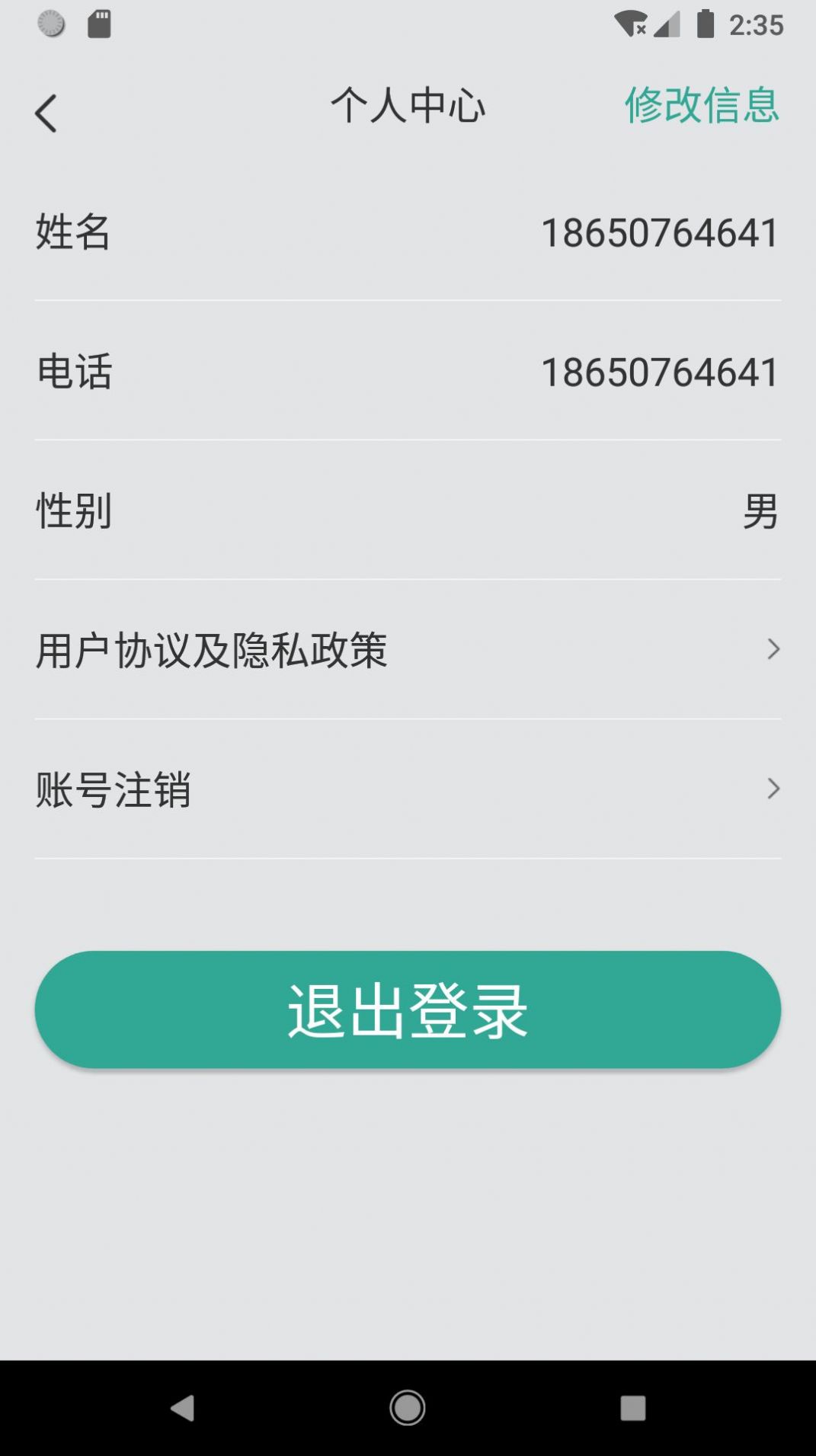Viewport: 816px width, 1456px height.
Task: Open 账号注销 using the right chevron
Action: [x=774, y=789]
